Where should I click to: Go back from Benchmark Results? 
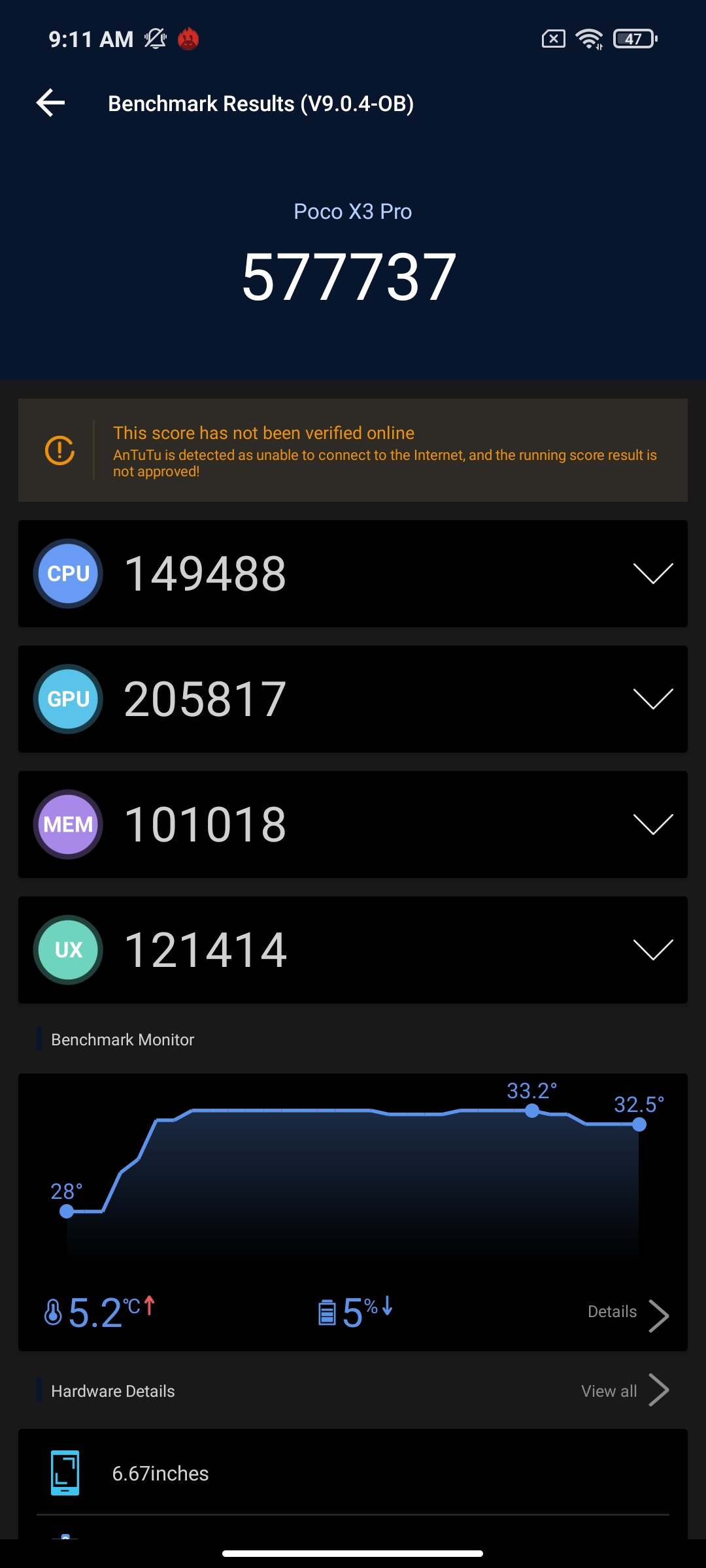coord(51,103)
